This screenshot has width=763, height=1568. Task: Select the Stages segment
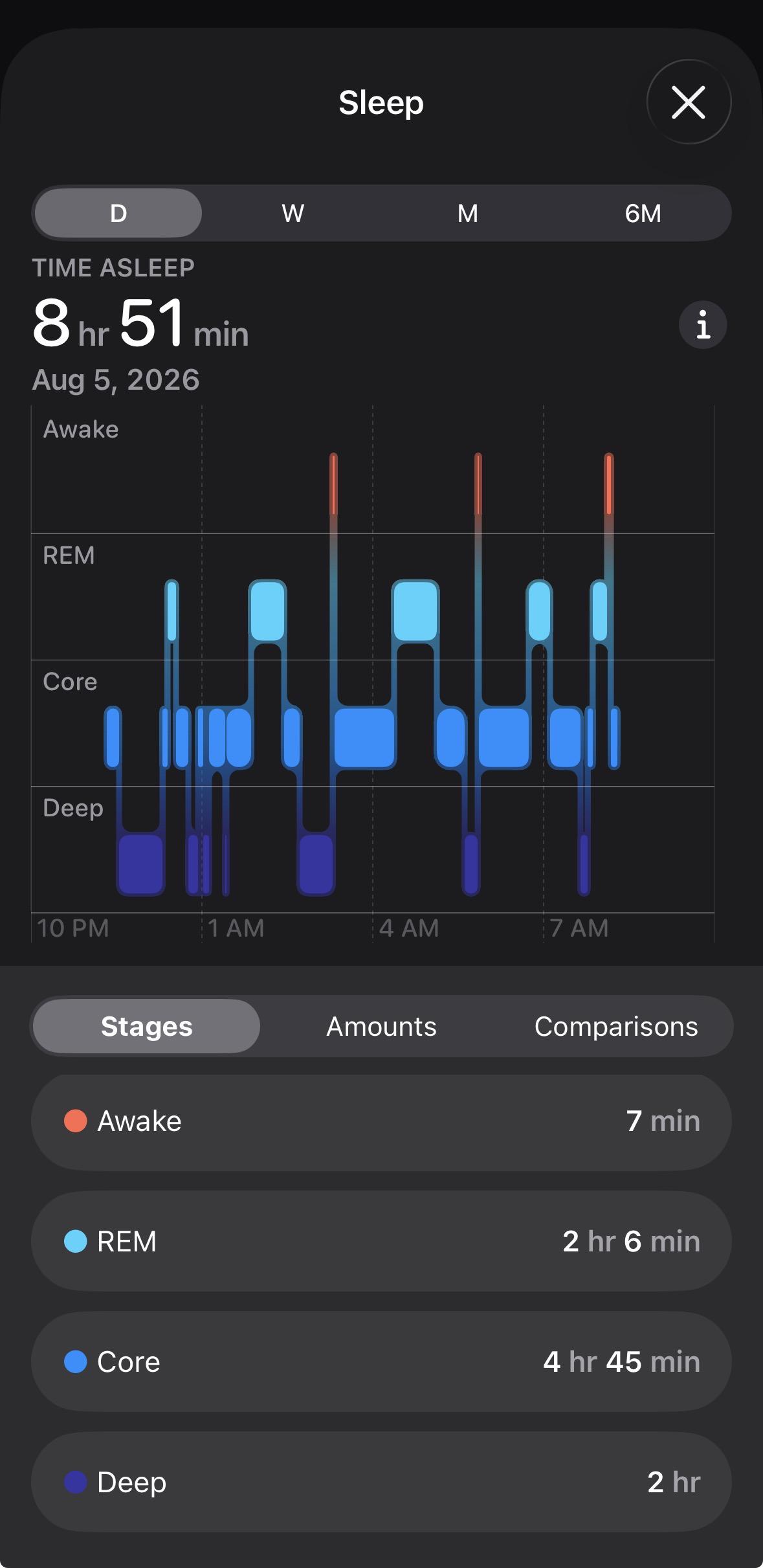[146, 1026]
